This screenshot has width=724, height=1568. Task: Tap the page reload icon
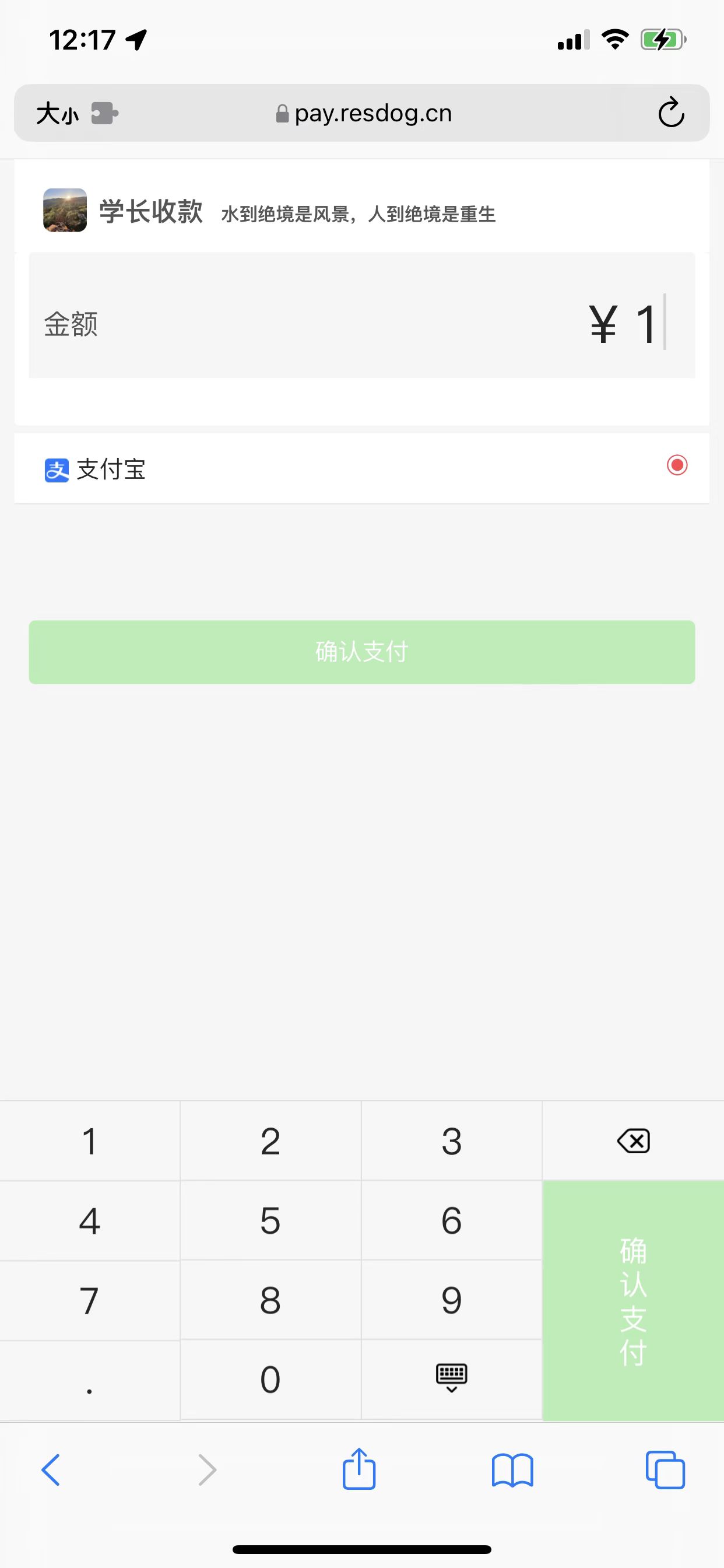(672, 112)
